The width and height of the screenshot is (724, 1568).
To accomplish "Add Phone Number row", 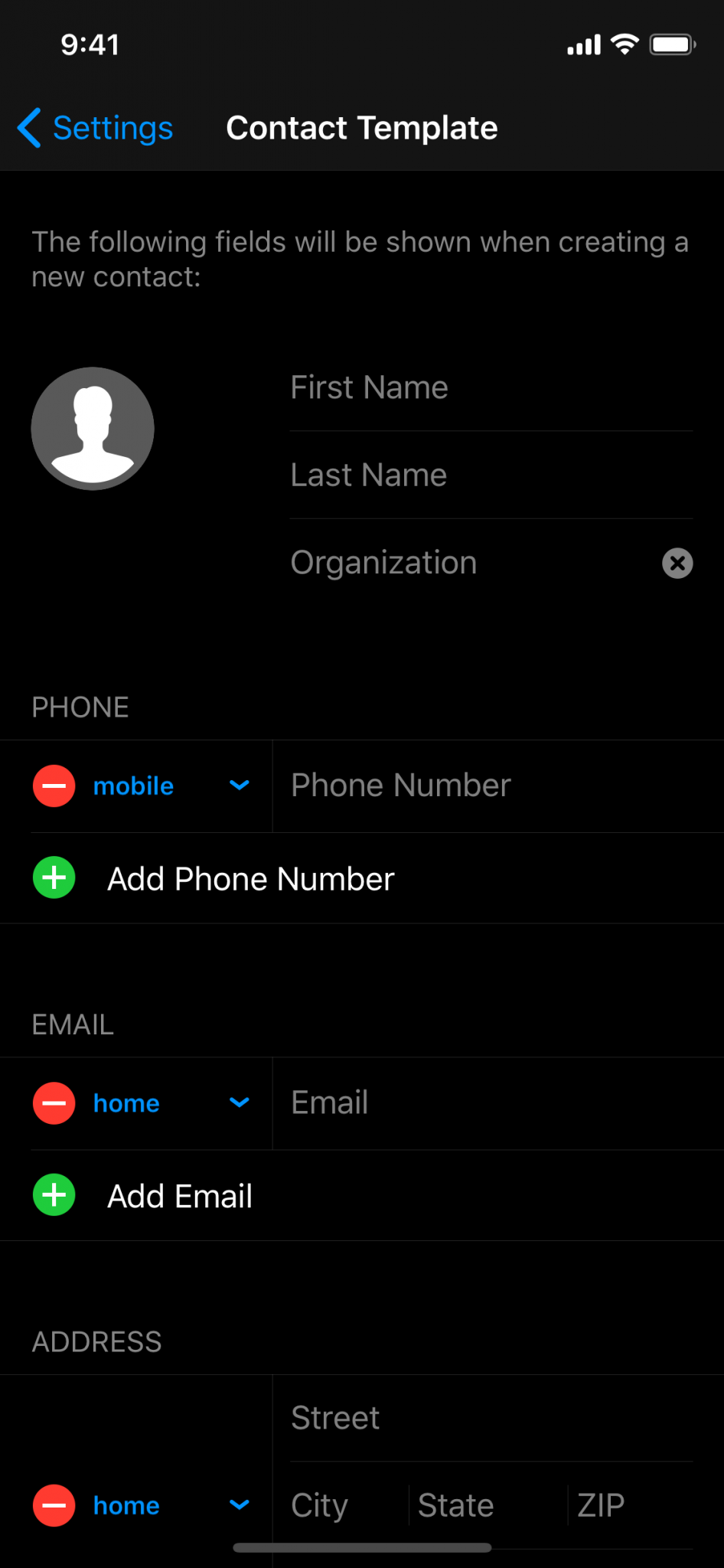I will (x=362, y=878).
